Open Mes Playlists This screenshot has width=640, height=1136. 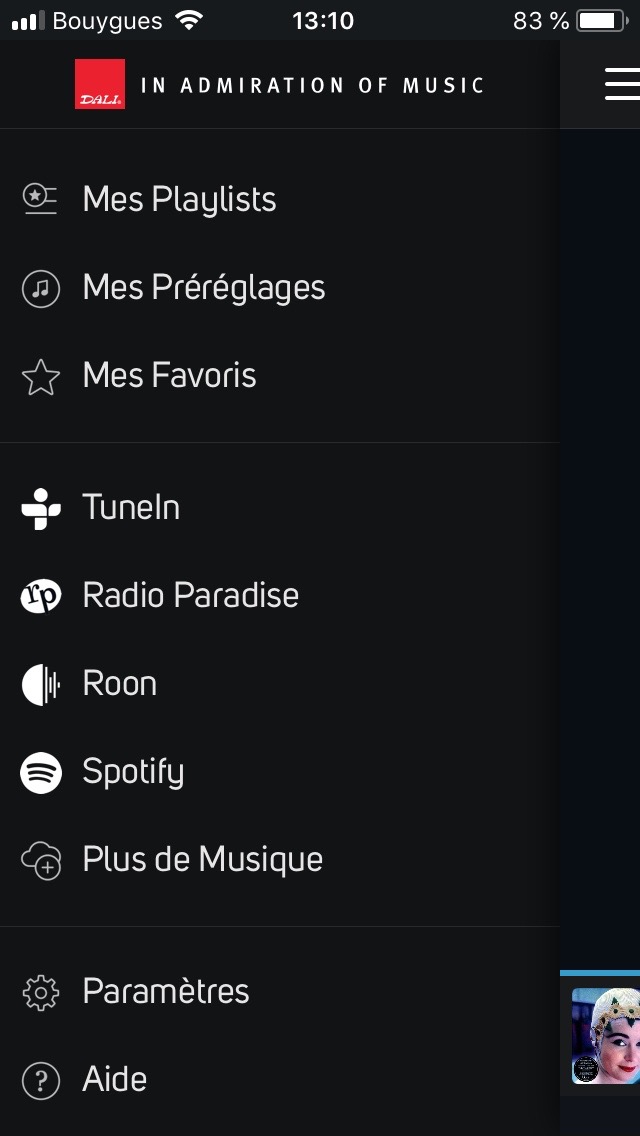pos(280,199)
